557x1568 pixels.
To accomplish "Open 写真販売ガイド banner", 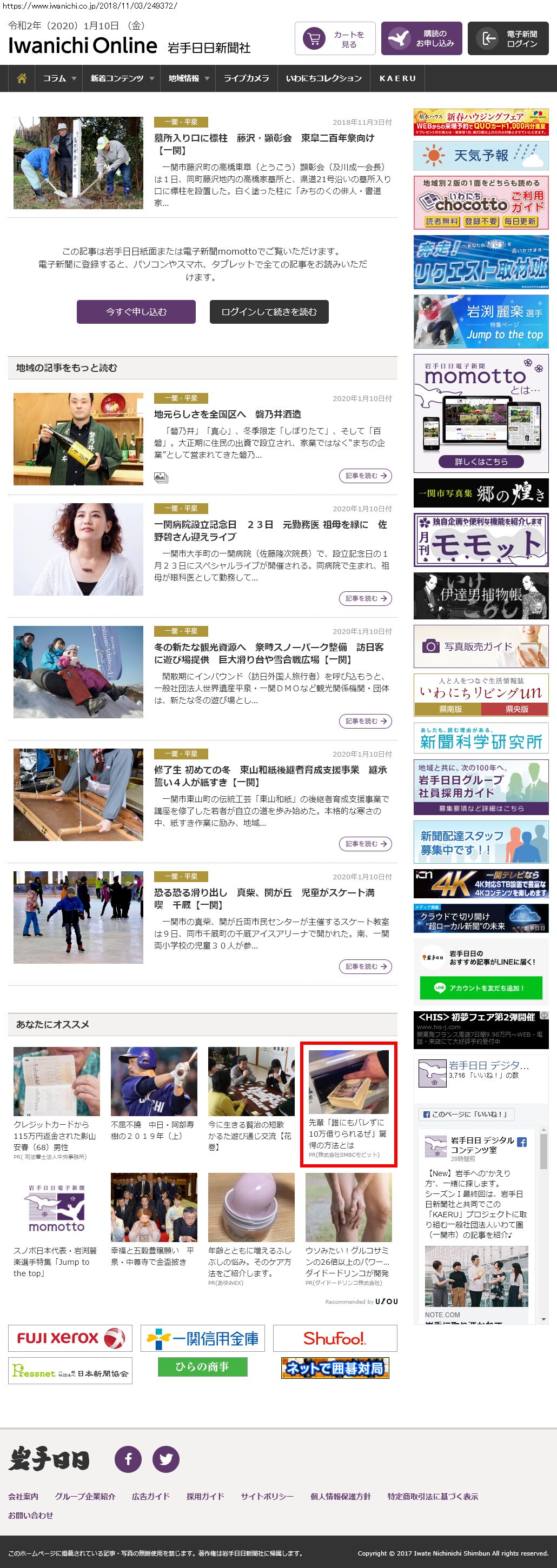I will point(480,646).
